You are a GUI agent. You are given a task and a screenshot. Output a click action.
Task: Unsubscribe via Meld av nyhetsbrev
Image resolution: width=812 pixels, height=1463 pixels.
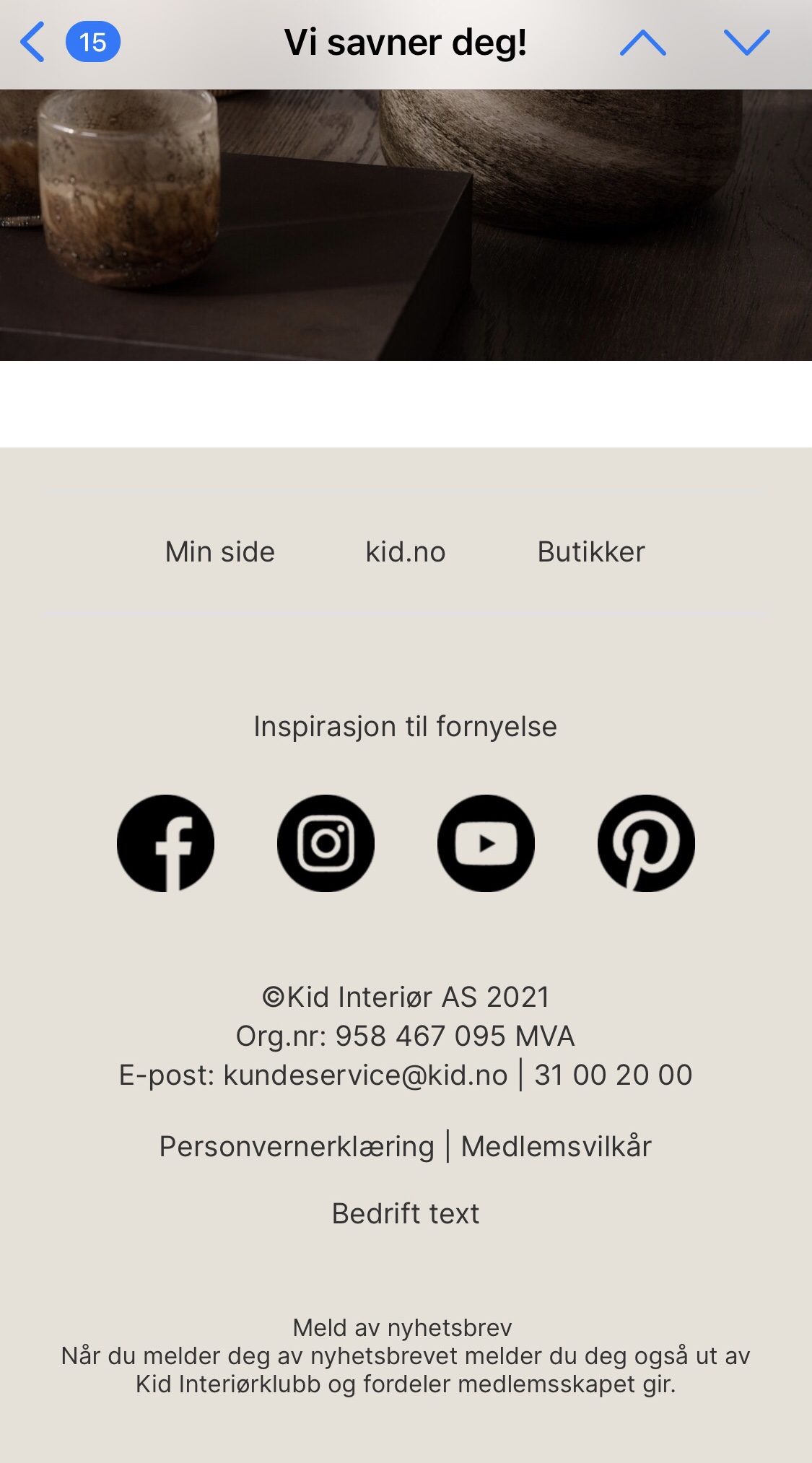tap(402, 1327)
